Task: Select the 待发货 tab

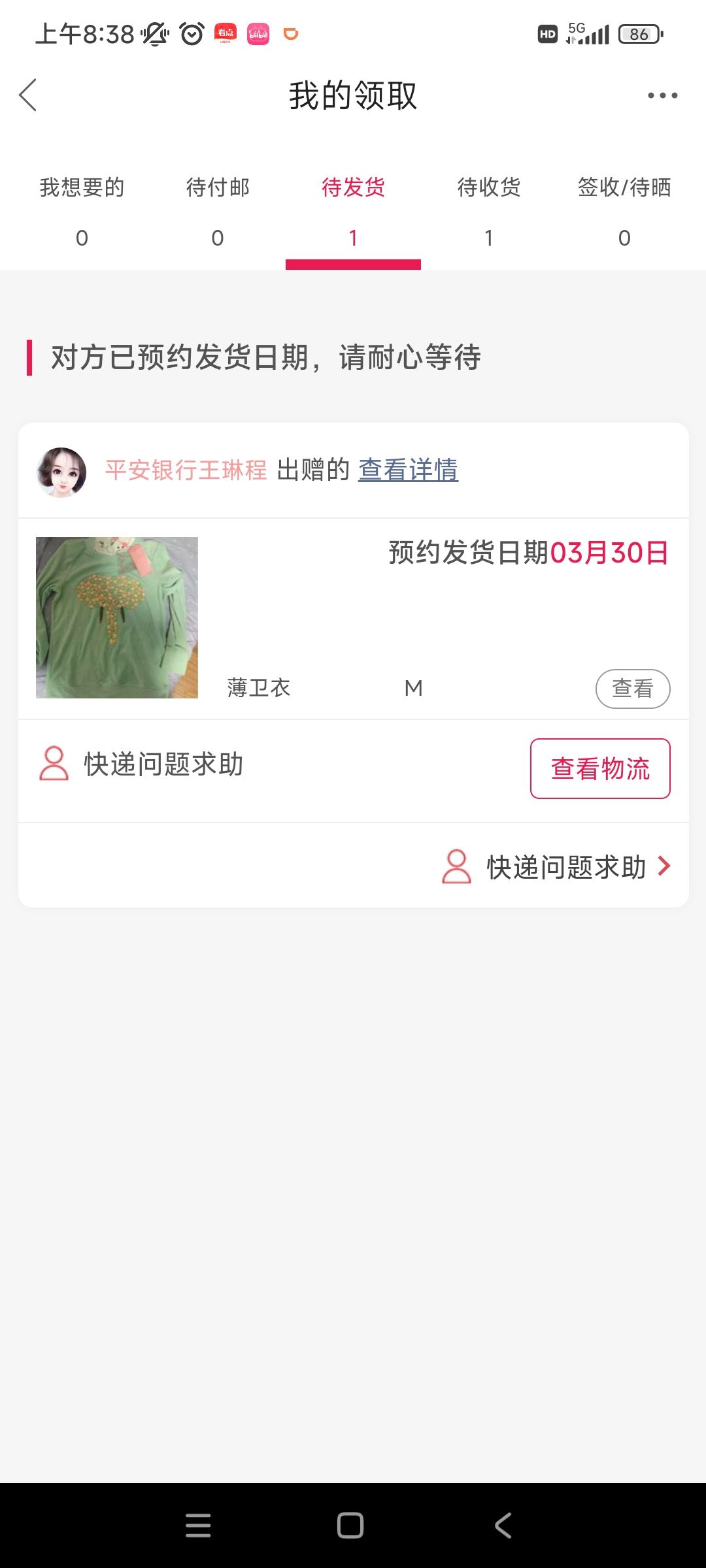Action: click(353, 212)
